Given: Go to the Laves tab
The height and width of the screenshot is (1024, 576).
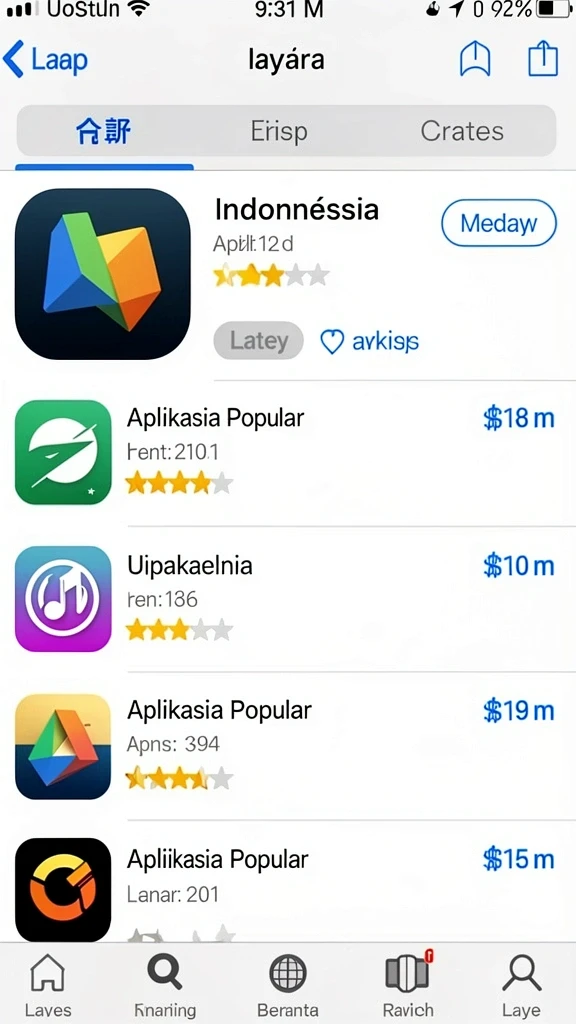Looking at the screenshot, I should point(48,985).
